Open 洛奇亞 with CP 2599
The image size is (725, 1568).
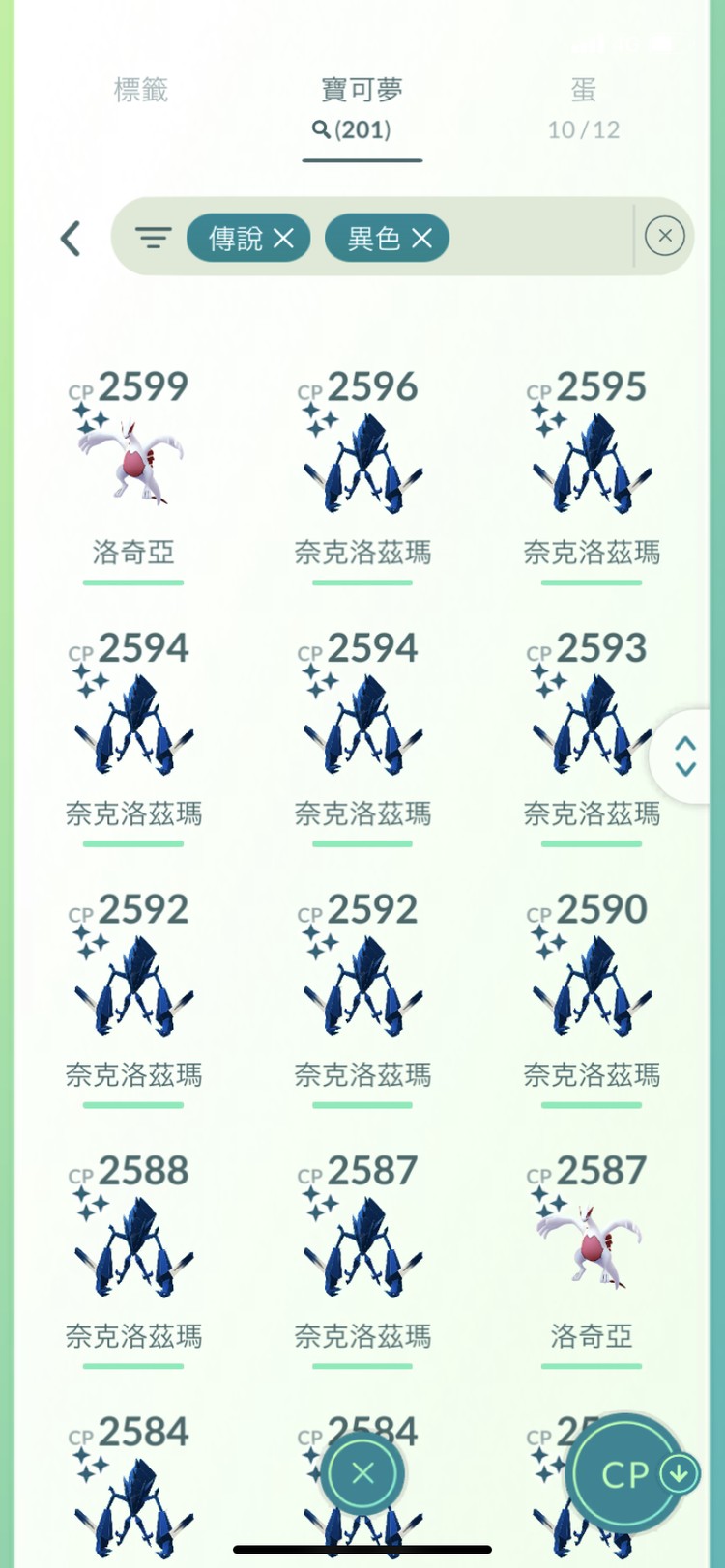(x=133, y=464)
